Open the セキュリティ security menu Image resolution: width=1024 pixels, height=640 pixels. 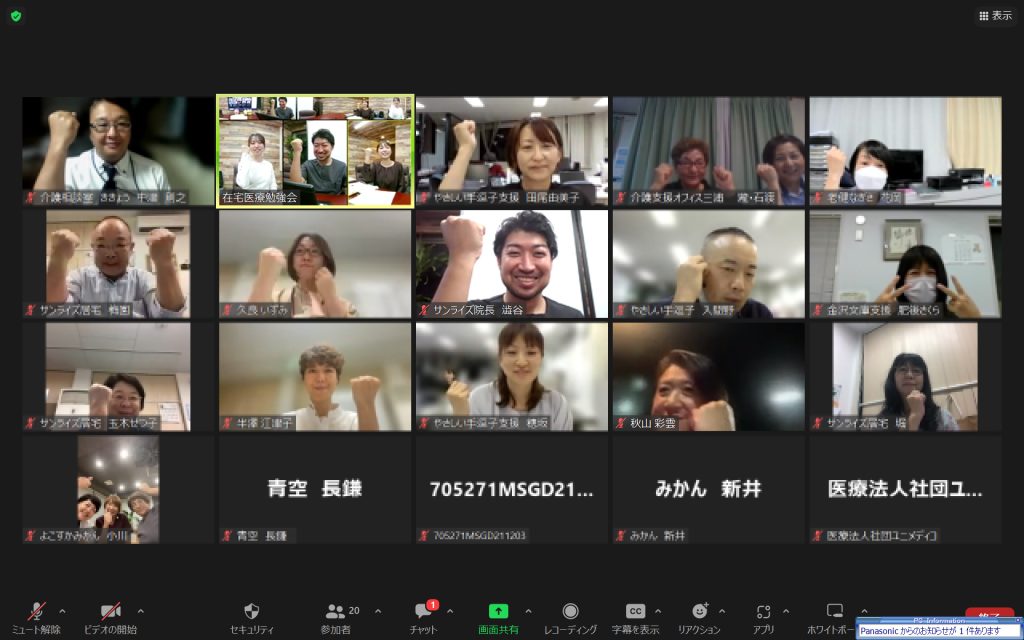[252, 616]
